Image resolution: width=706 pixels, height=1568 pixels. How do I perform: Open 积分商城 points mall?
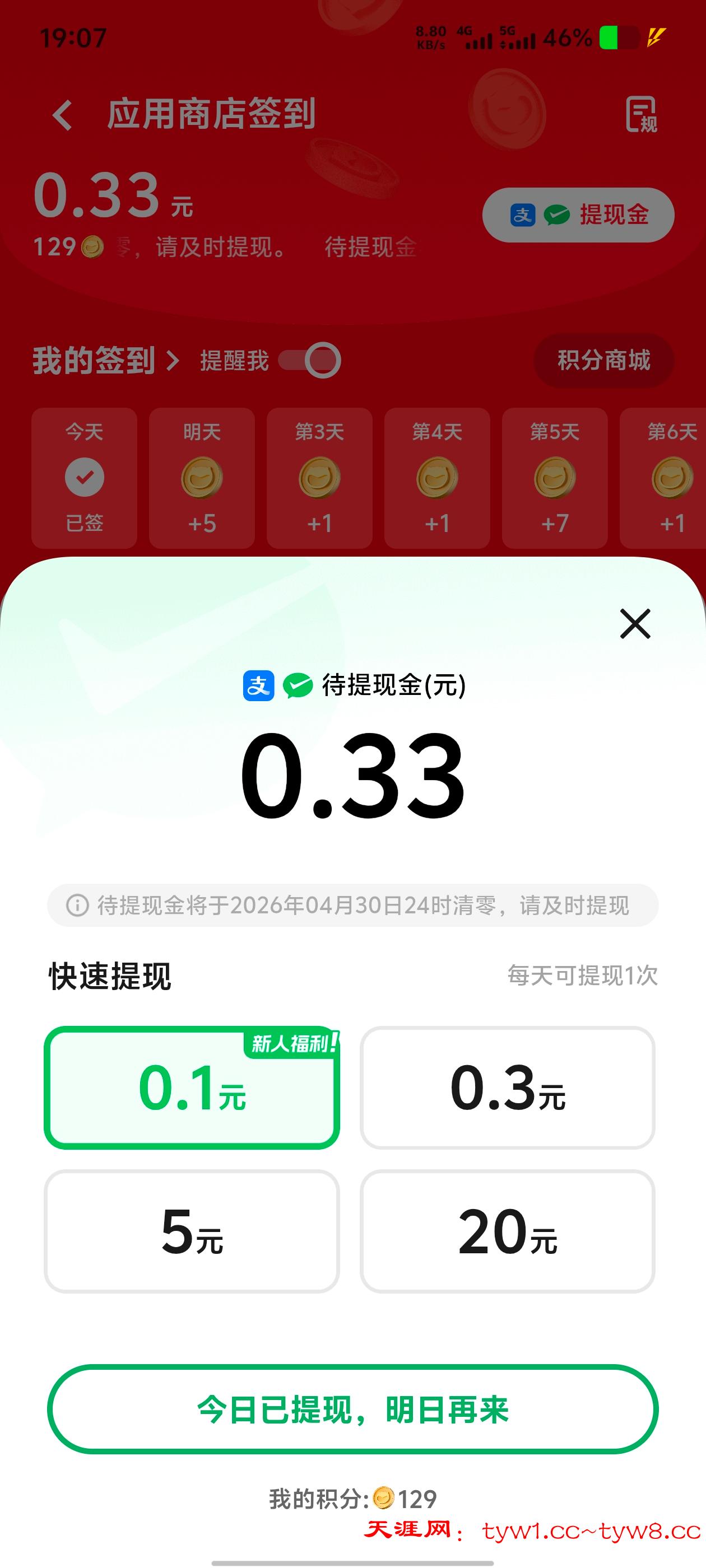coord(603,360)
